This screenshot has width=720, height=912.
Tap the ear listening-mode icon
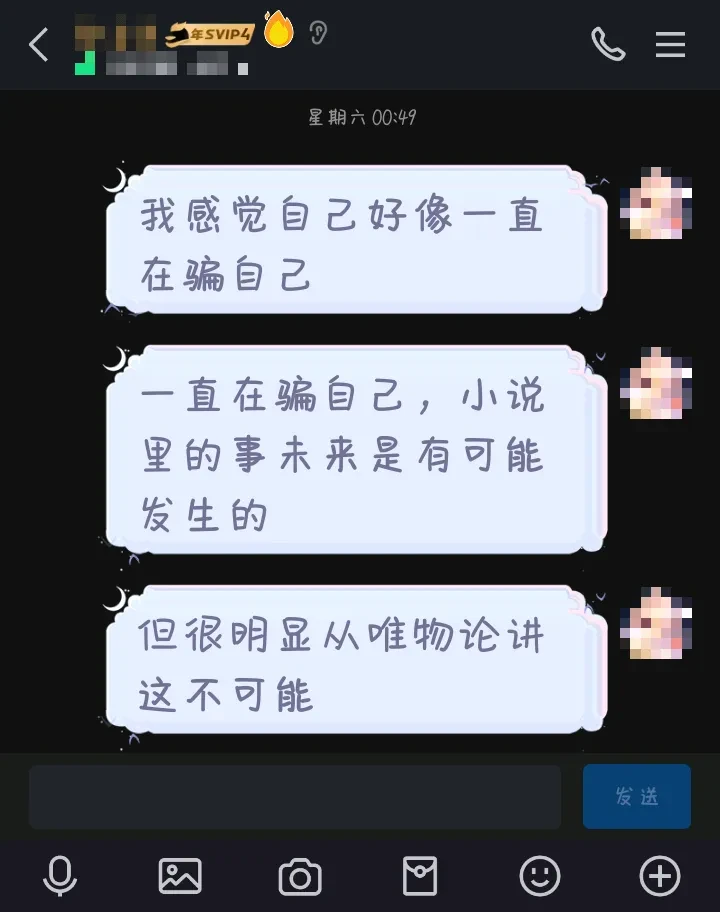click(x=318, y=33)
